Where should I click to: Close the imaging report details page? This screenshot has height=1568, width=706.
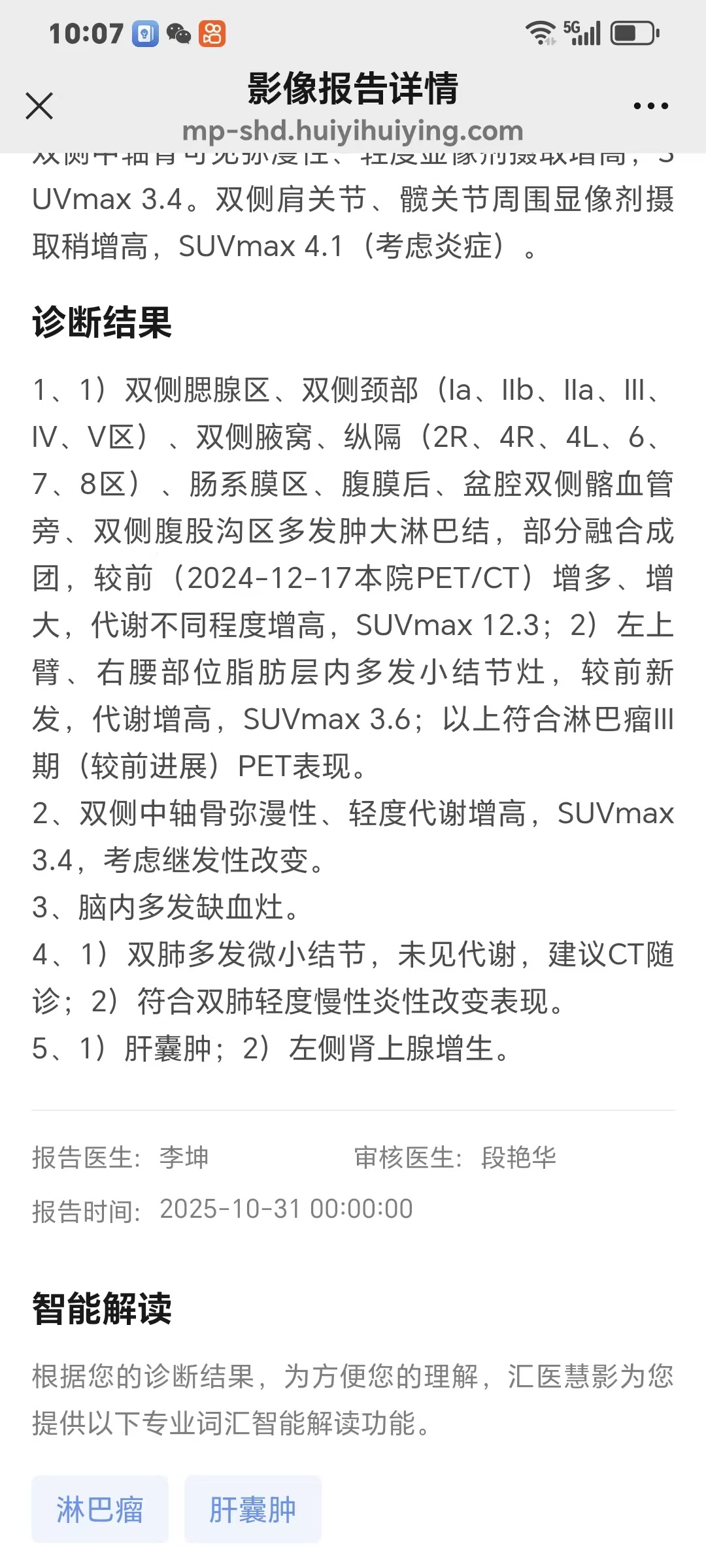(x=39, y=106)
